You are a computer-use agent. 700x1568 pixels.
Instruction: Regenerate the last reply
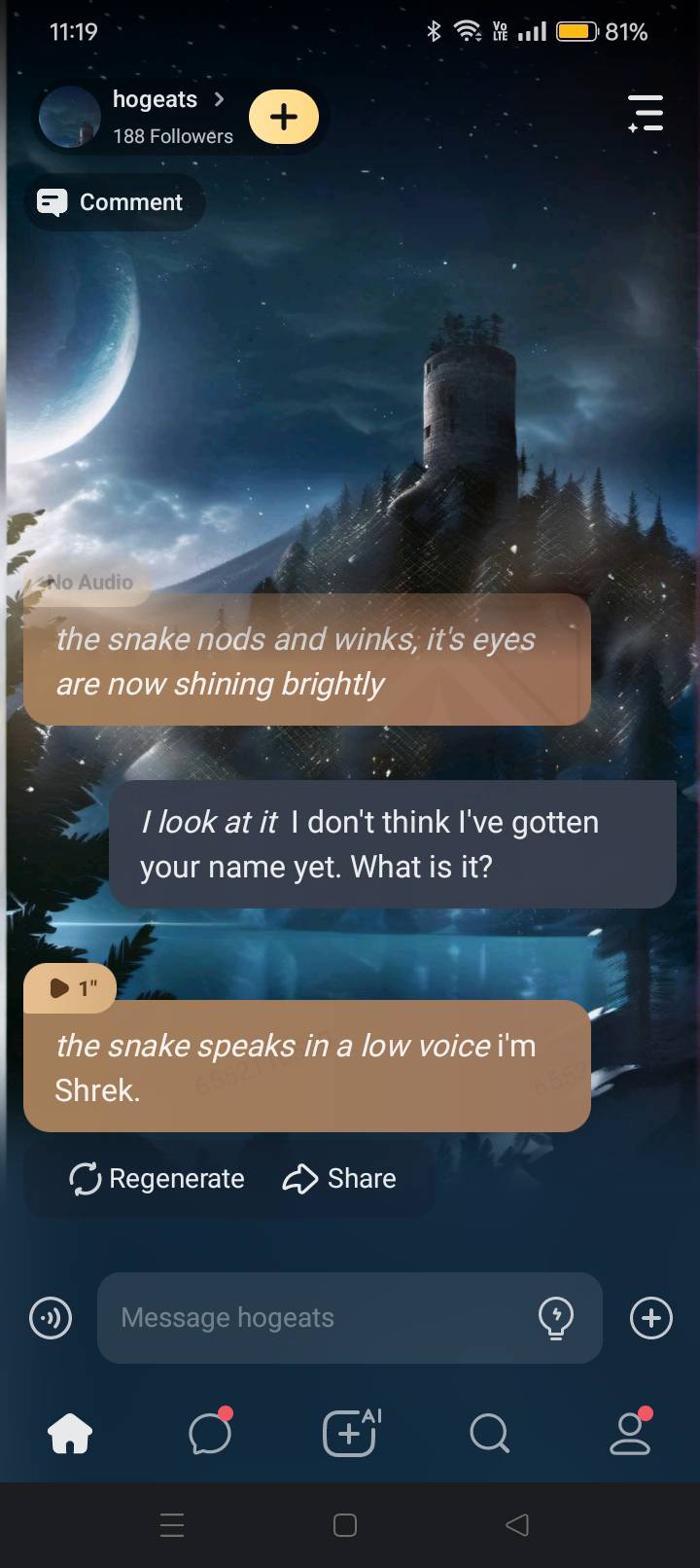(x=157, y=1179)
